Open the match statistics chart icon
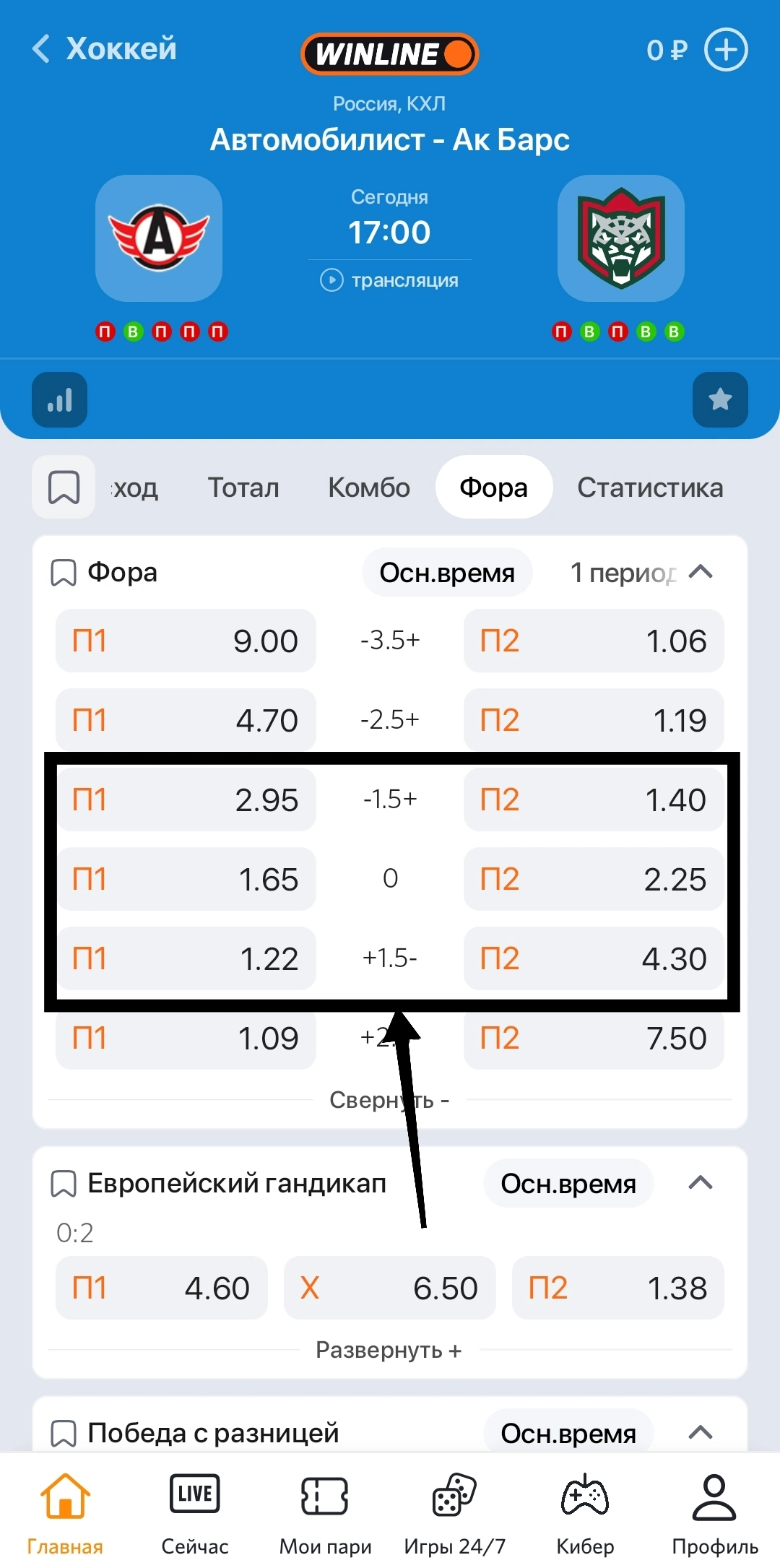 click(59, 400)
